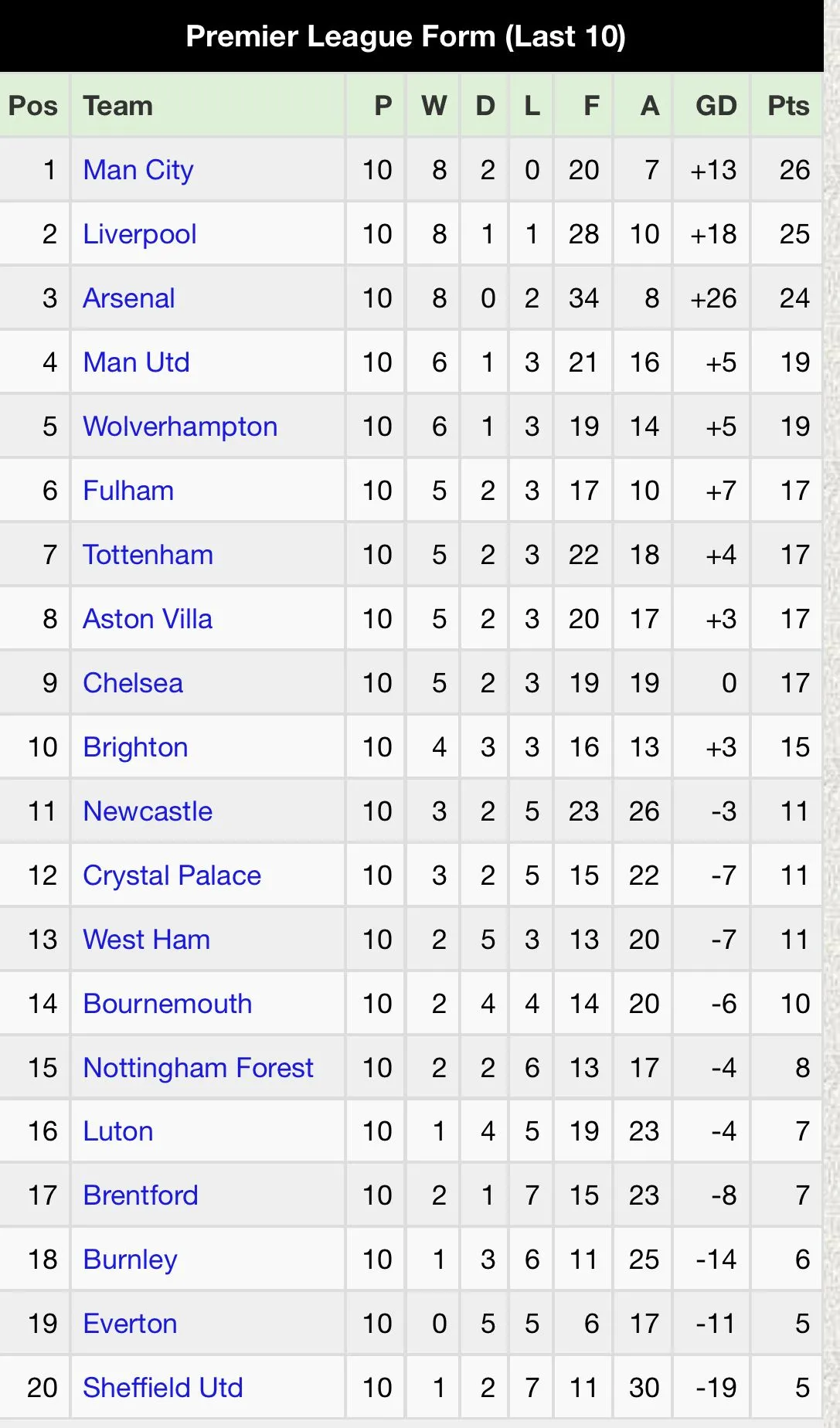
Task: Open the Tottenham link
Action: (x=148, y=555)
